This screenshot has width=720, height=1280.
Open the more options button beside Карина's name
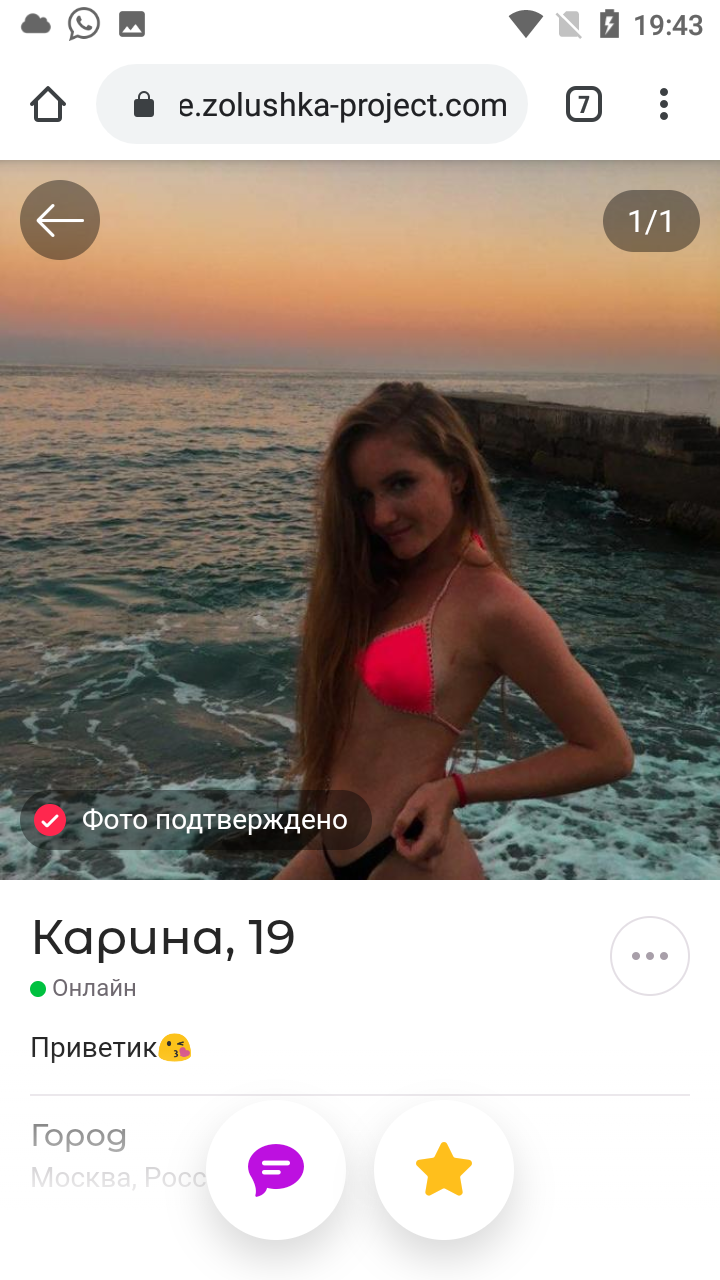650,956
